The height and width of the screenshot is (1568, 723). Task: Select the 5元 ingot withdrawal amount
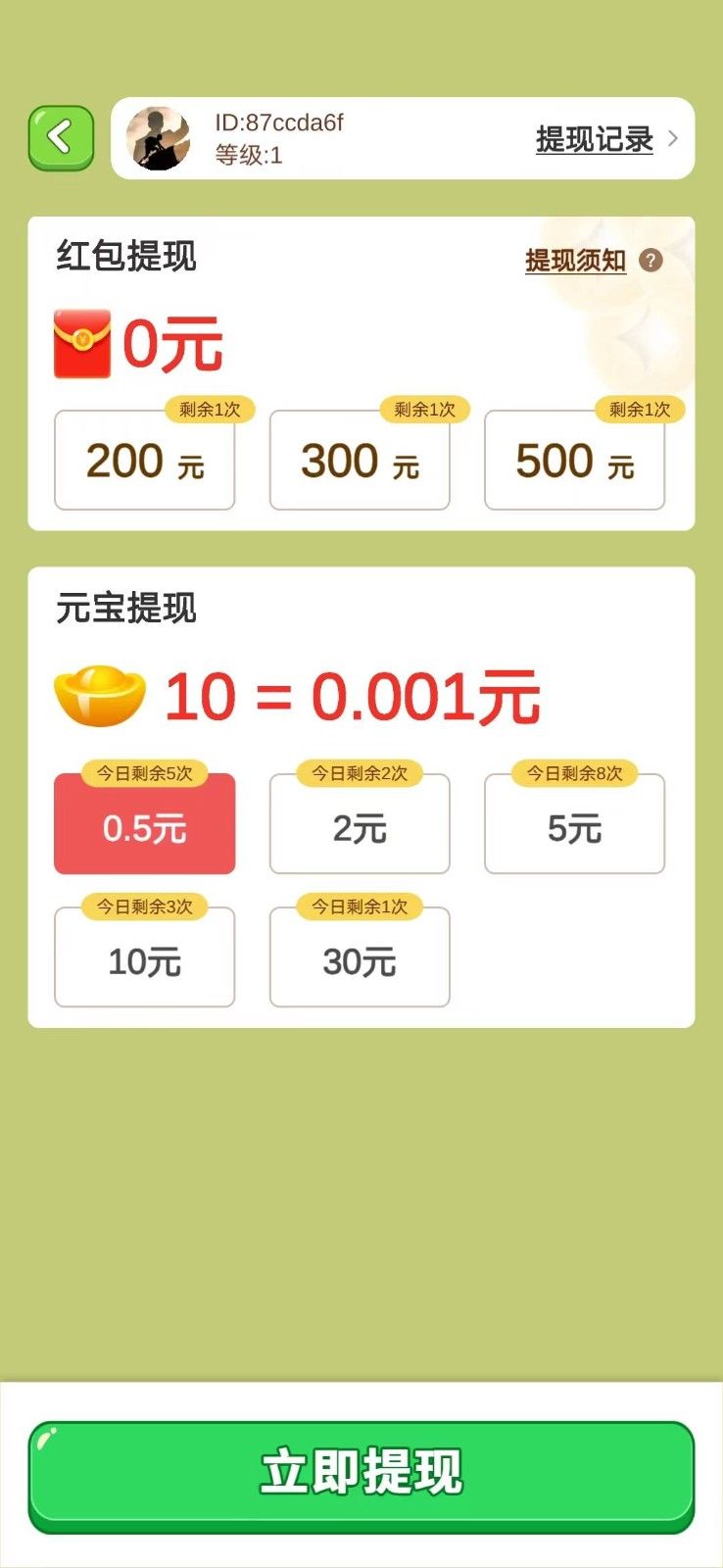click(573, 826)
